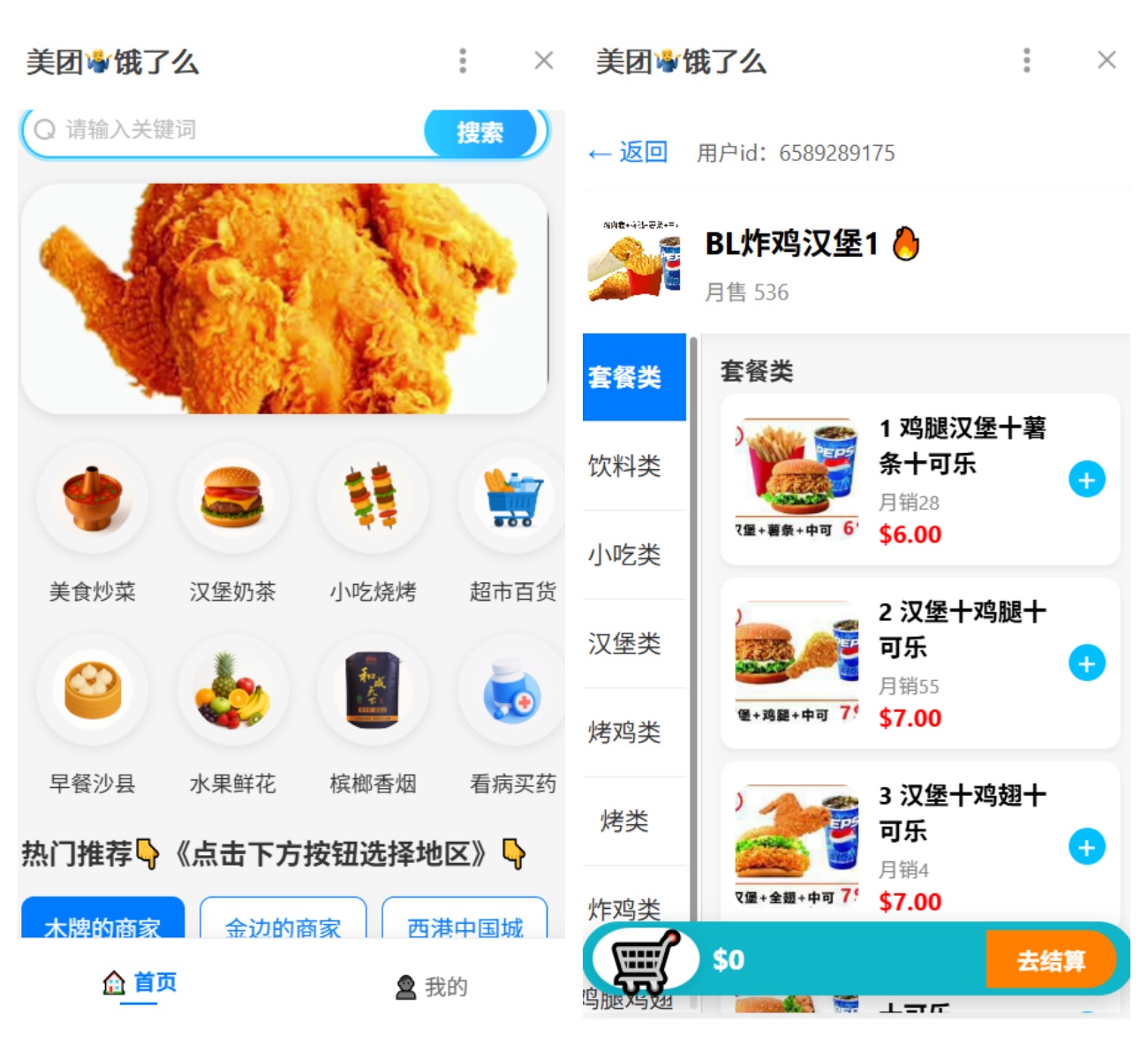This screenshot has height=1060, width=1148.
Task: Go to the 首页 tab
Action: pyautogui.click(x=140, y=982)
